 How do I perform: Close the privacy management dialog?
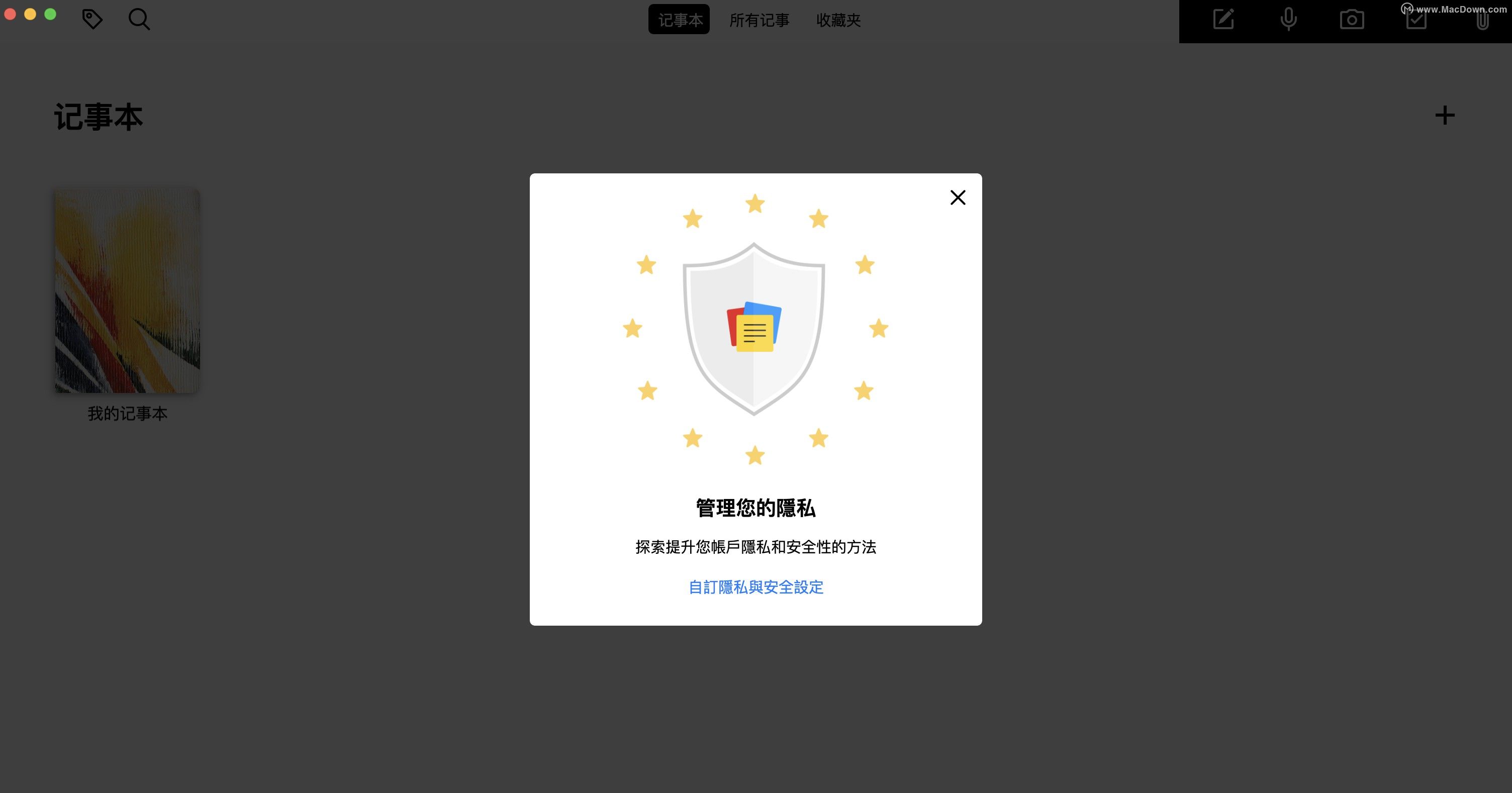click(958, 197)
